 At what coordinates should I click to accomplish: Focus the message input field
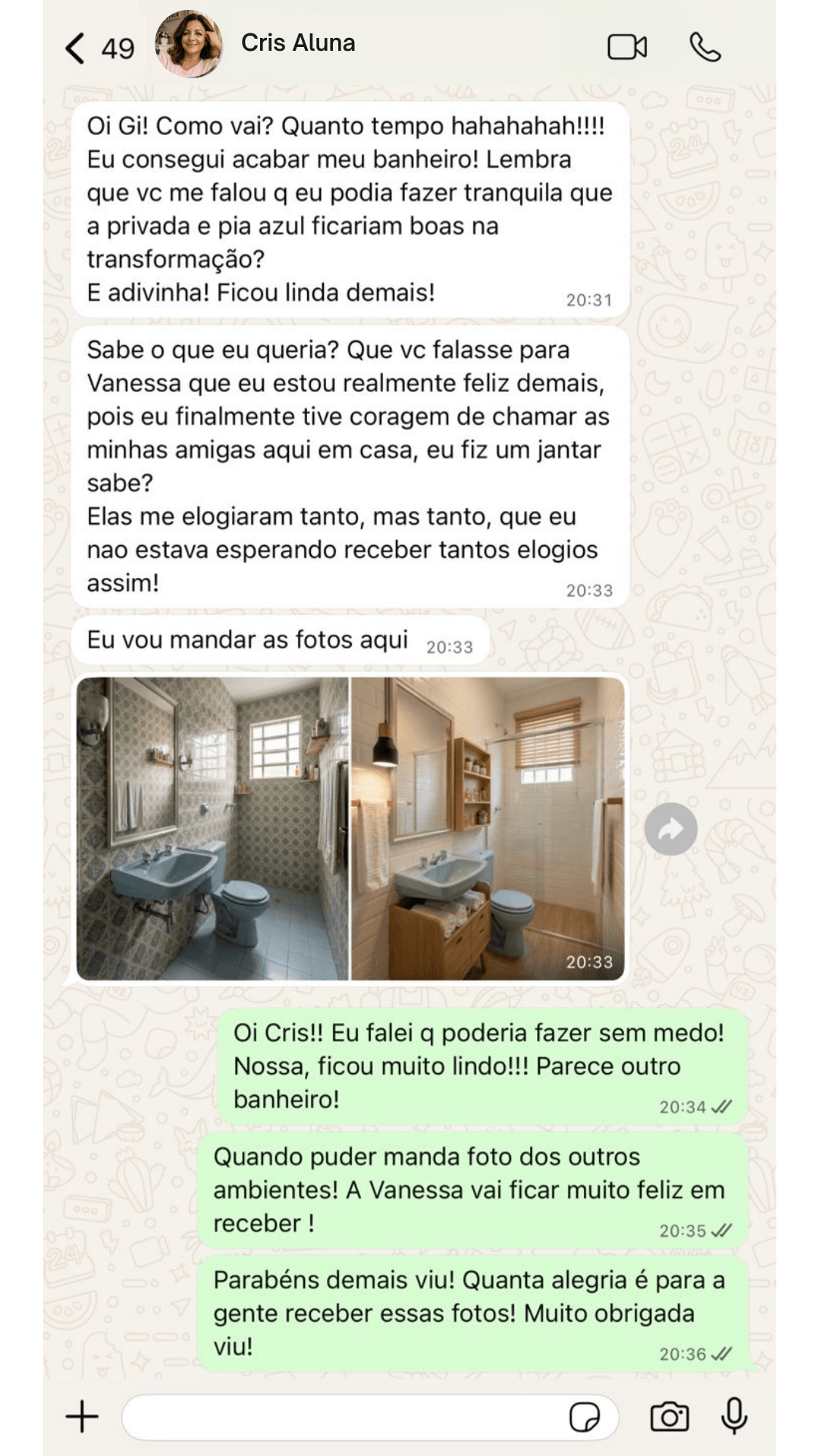tap(341, 1417)
